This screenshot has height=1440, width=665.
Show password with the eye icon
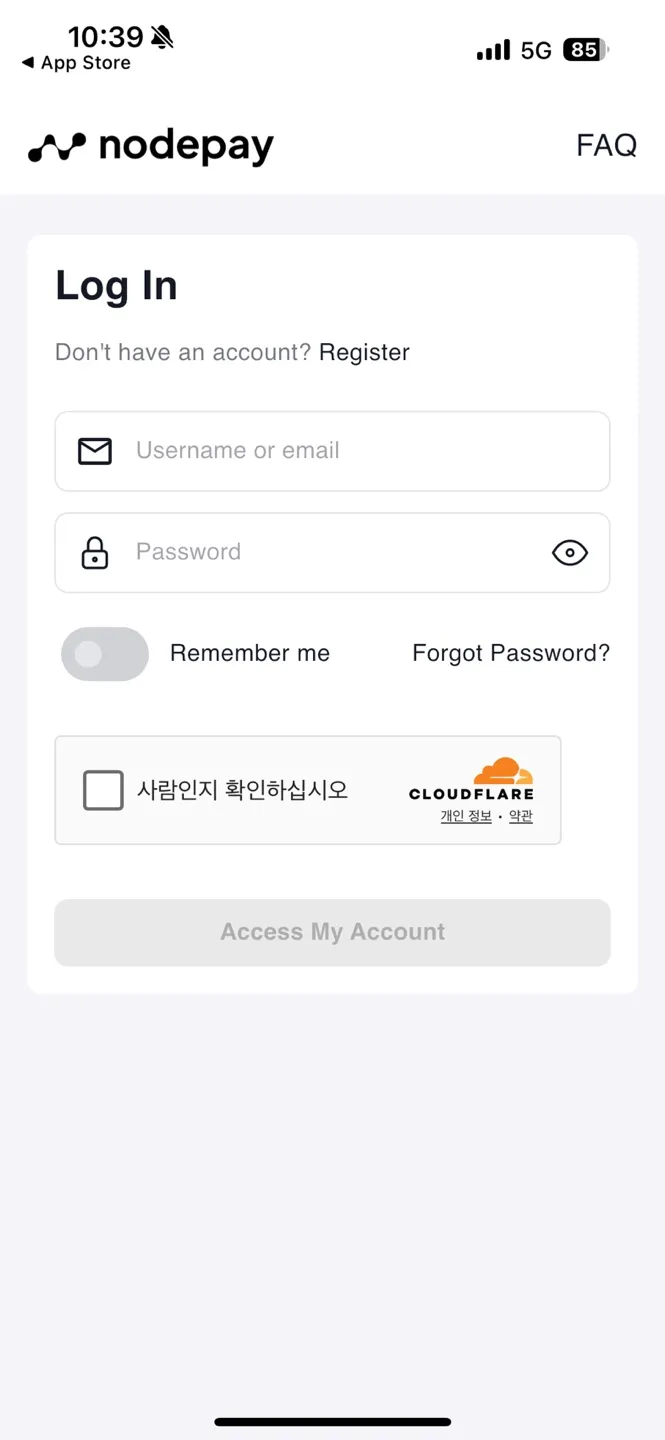click(570, 552)
